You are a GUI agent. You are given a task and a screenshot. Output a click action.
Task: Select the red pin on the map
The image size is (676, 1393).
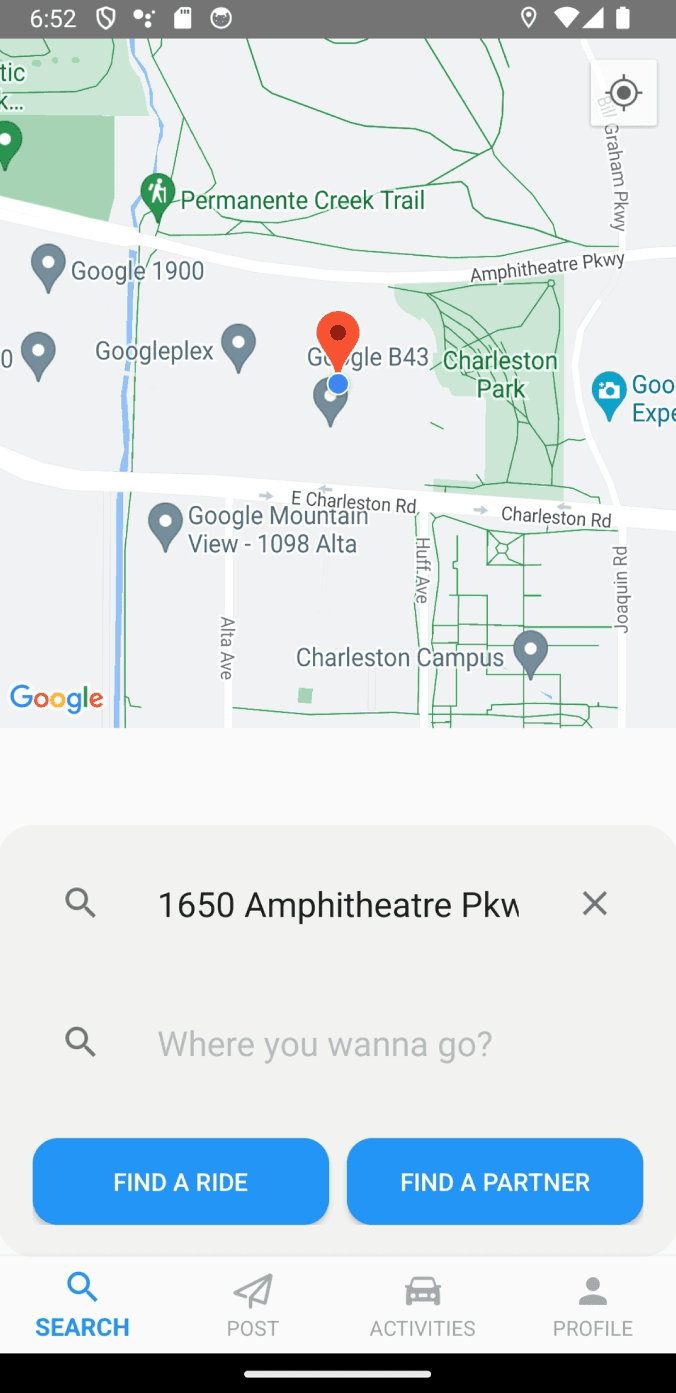coord(338,337)
